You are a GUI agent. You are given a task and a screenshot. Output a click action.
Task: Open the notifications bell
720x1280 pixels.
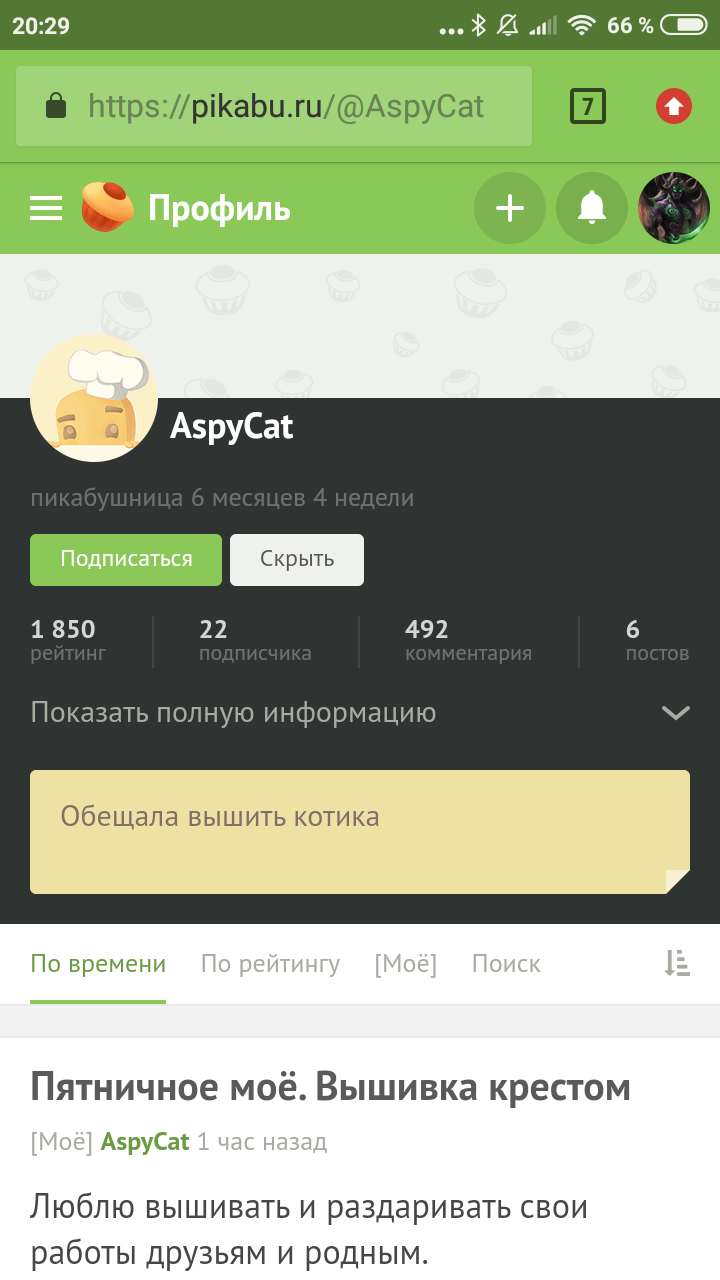[x=592, y=208]
